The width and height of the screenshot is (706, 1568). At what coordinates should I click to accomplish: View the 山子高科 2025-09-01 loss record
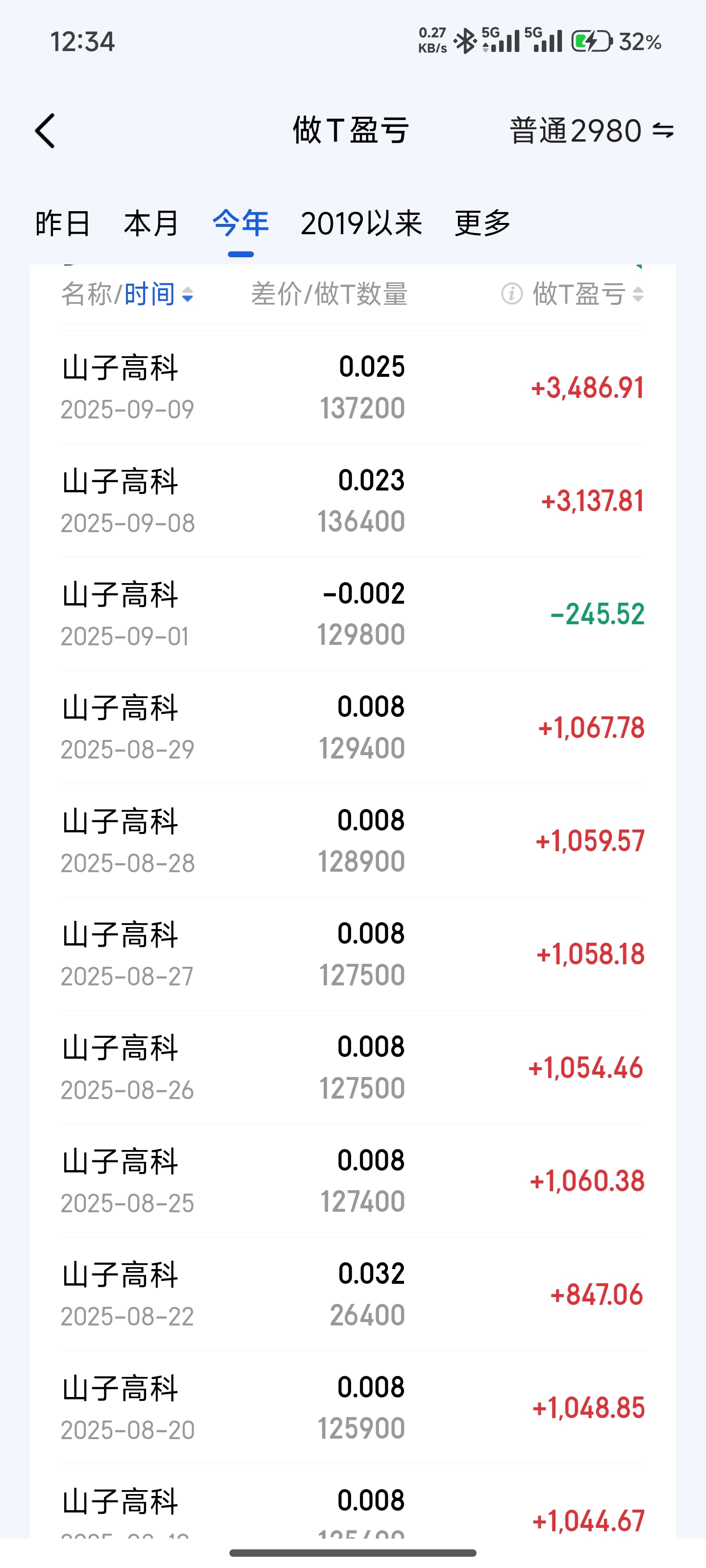pos(353,614)
